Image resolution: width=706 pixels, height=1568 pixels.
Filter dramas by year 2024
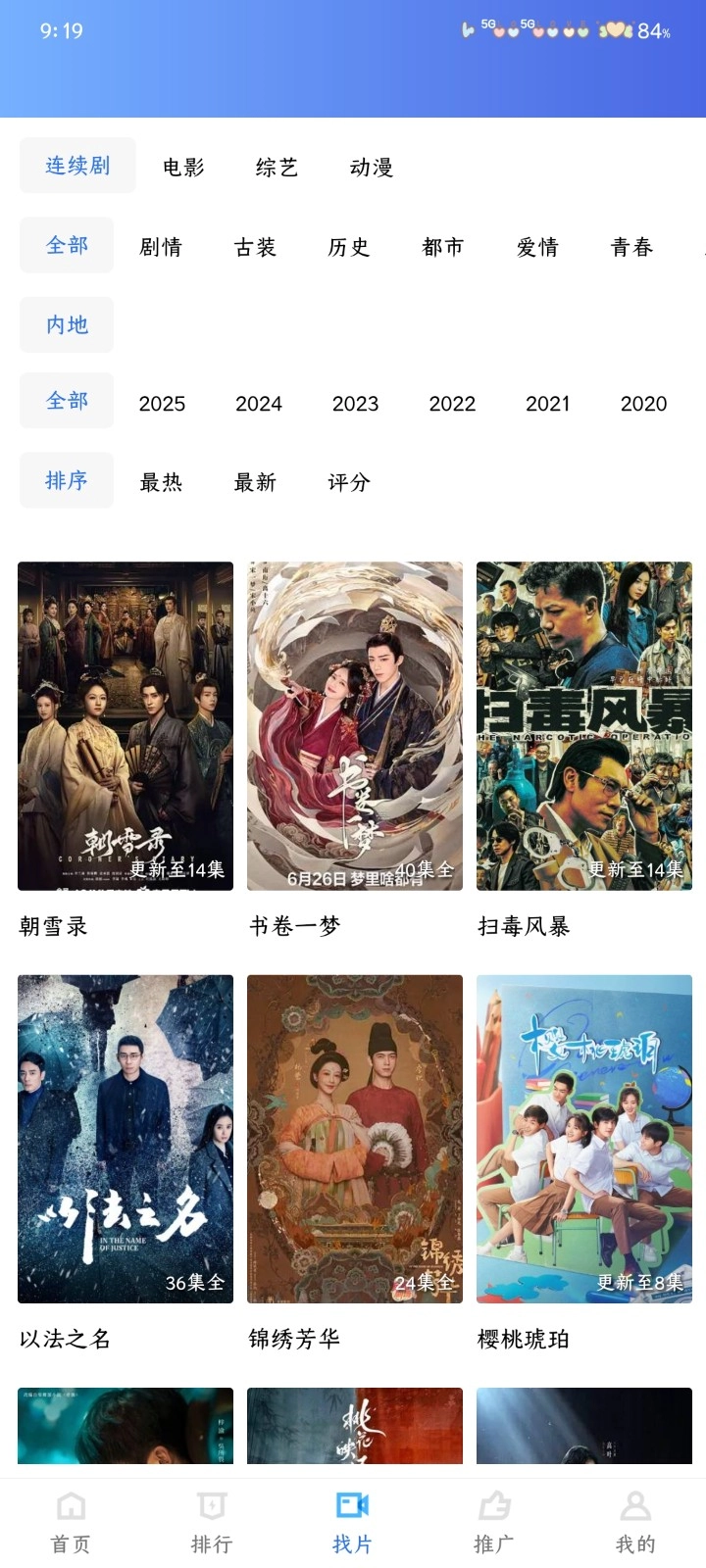[259, 404]
